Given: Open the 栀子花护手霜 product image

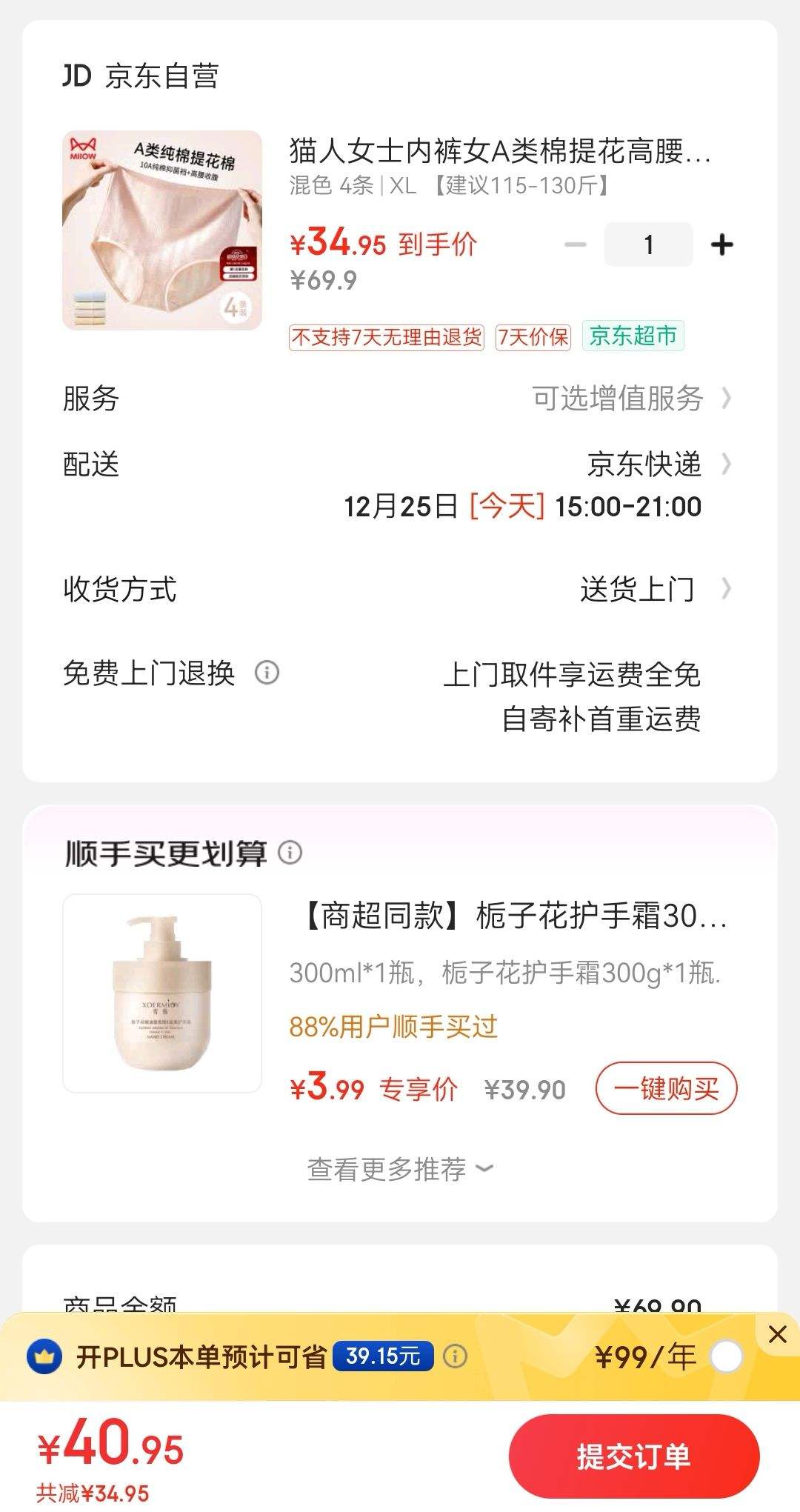Looking at the screenshot, I should (x=162, y=993).
